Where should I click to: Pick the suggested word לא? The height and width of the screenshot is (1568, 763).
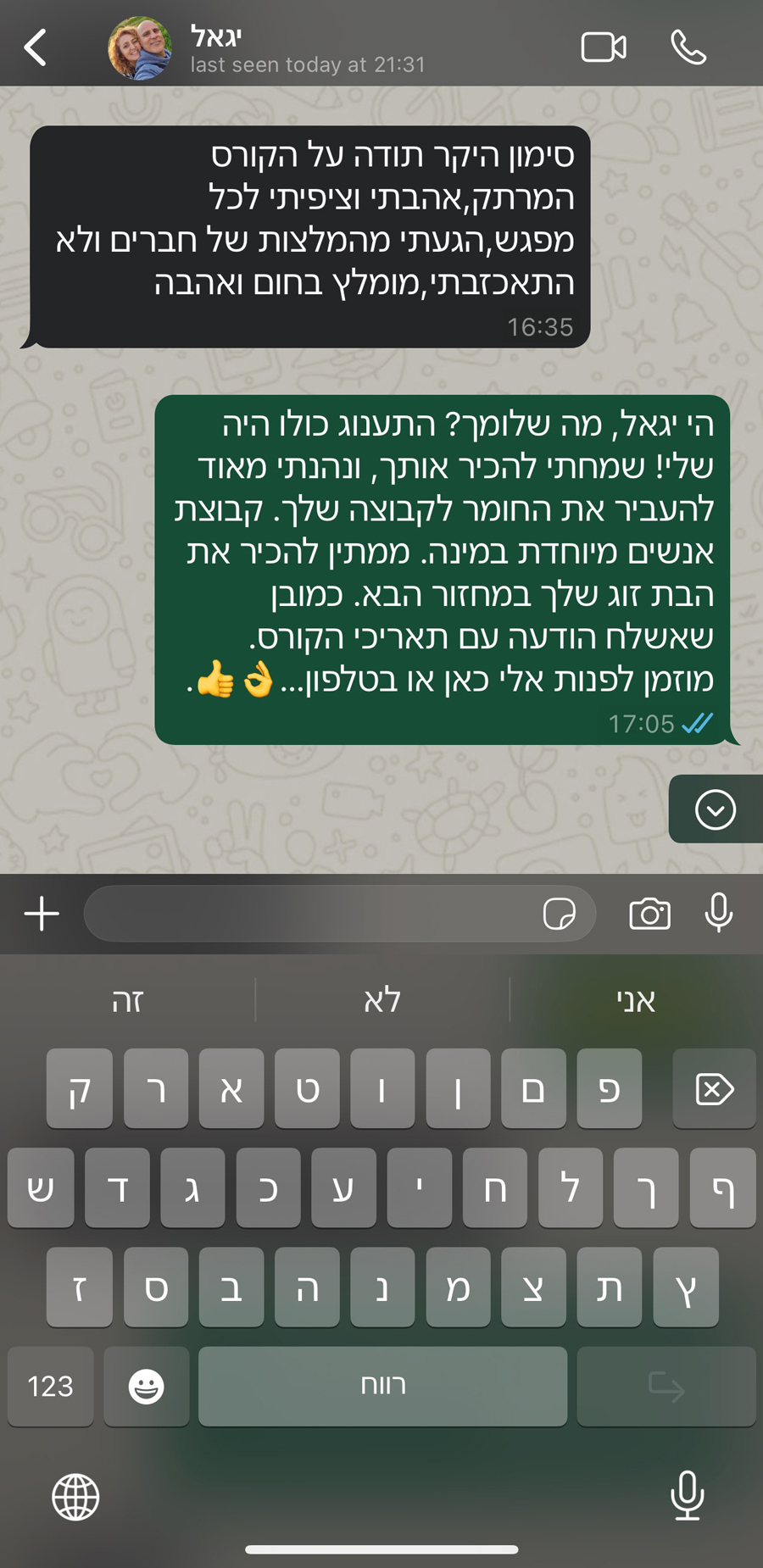[381, 1000]
